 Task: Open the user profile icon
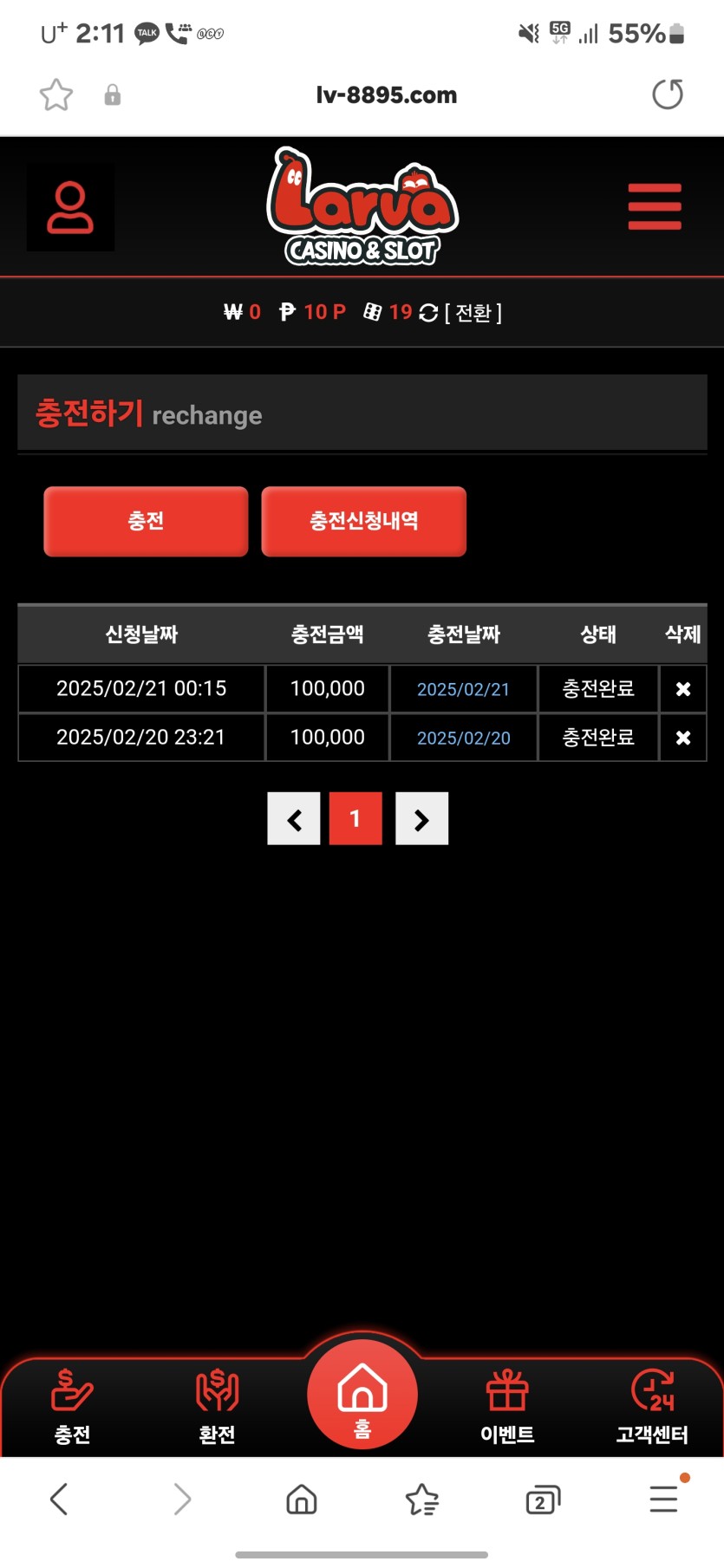point(70,208)
